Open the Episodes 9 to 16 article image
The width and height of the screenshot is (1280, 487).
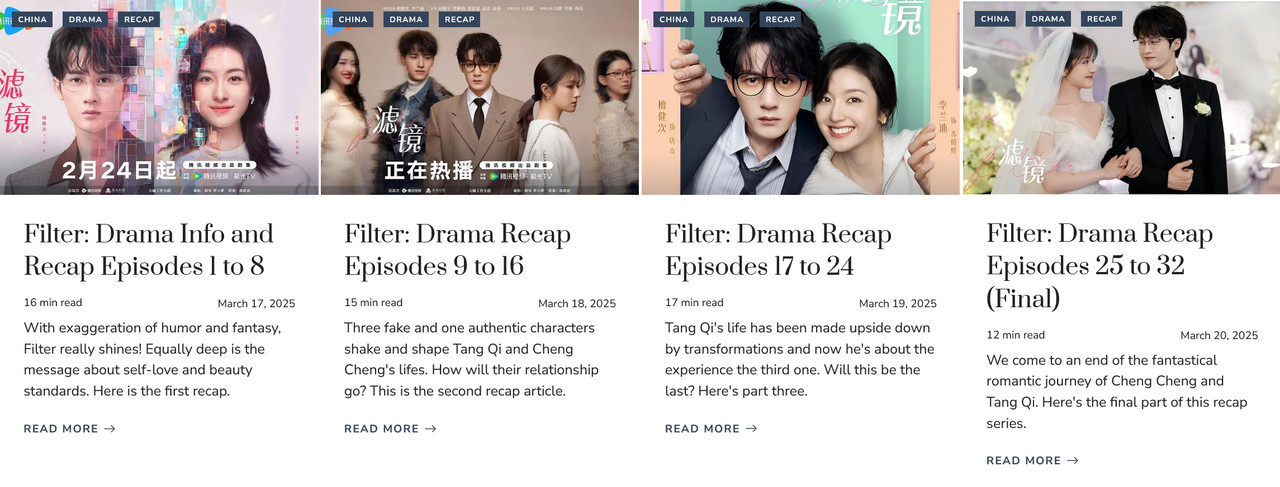tap(480, 110)
